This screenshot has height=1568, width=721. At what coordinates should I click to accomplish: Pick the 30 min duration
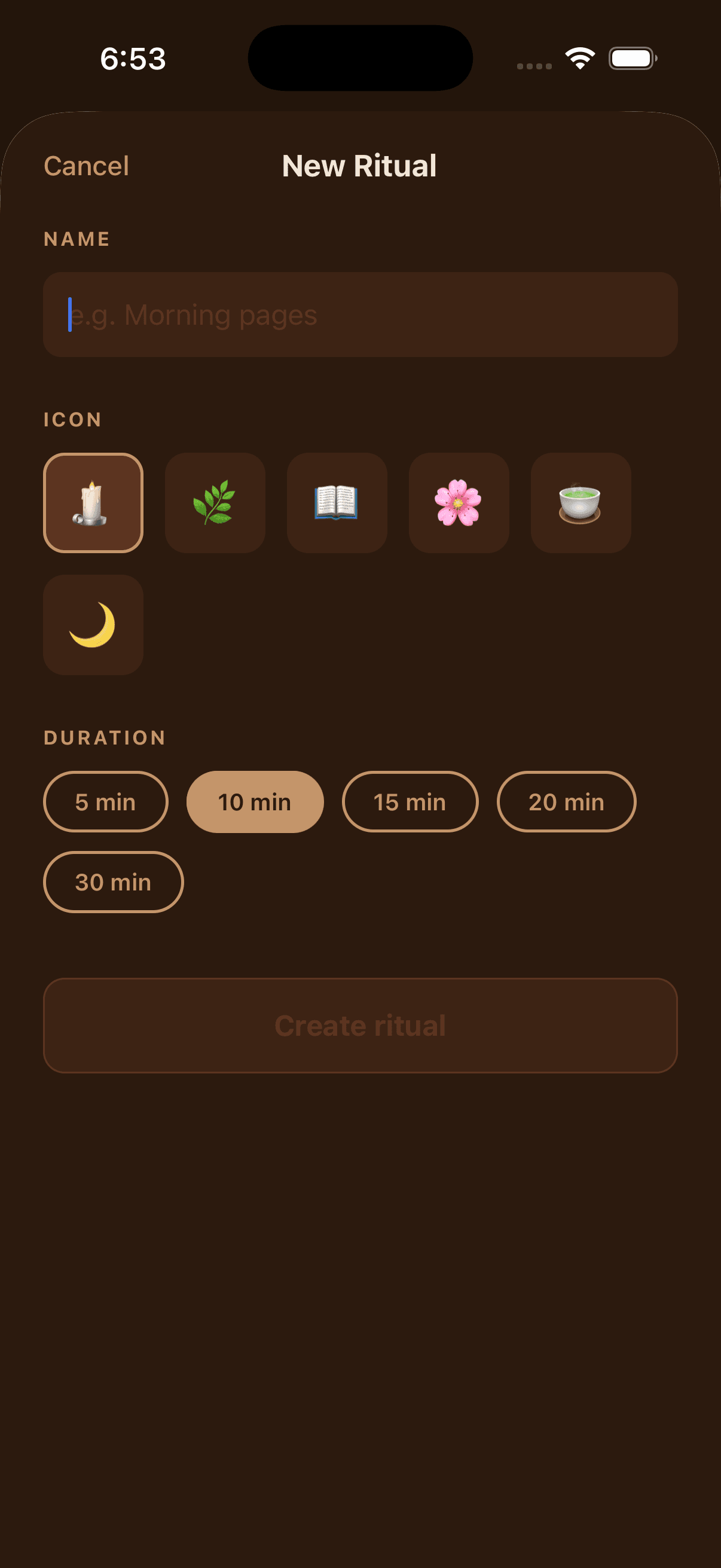click(113, 881)
